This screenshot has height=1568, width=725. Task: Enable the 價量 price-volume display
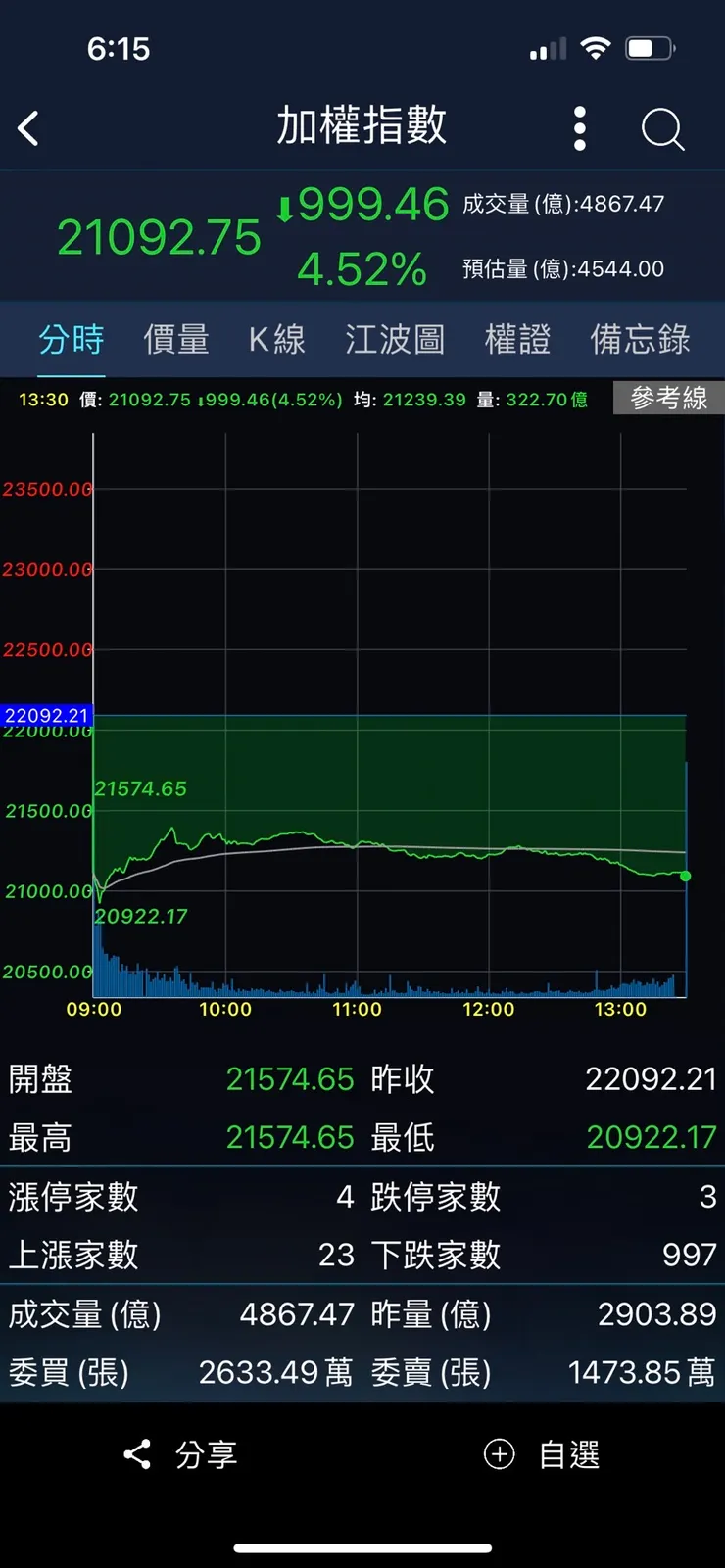click(x=176, y=339)
